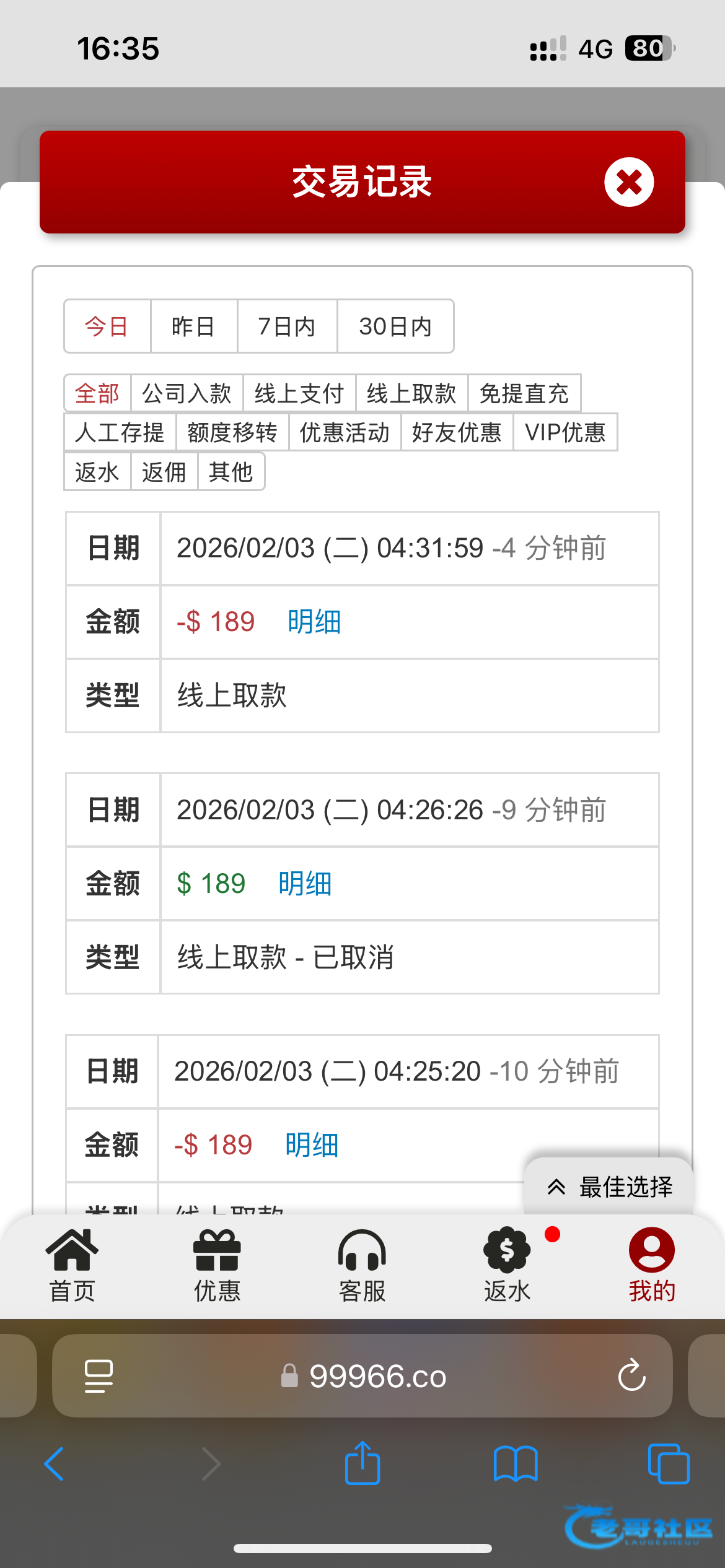
Task: Filter by 人工存提
Action: (120, 432)
